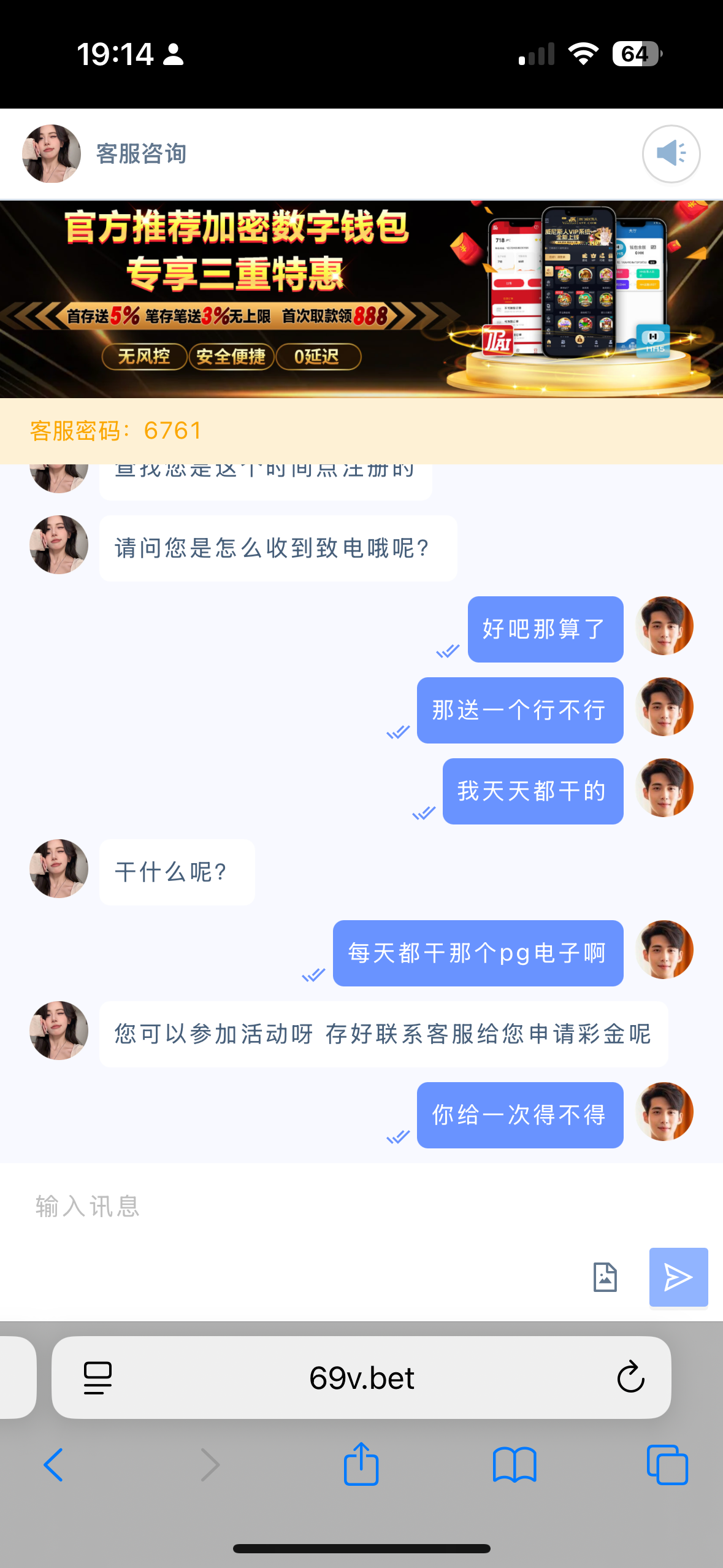The width and height of the screenshot is (723, 1568).
Task: Tap the user's avatar next to 好吧那算了
Action: 664,626
